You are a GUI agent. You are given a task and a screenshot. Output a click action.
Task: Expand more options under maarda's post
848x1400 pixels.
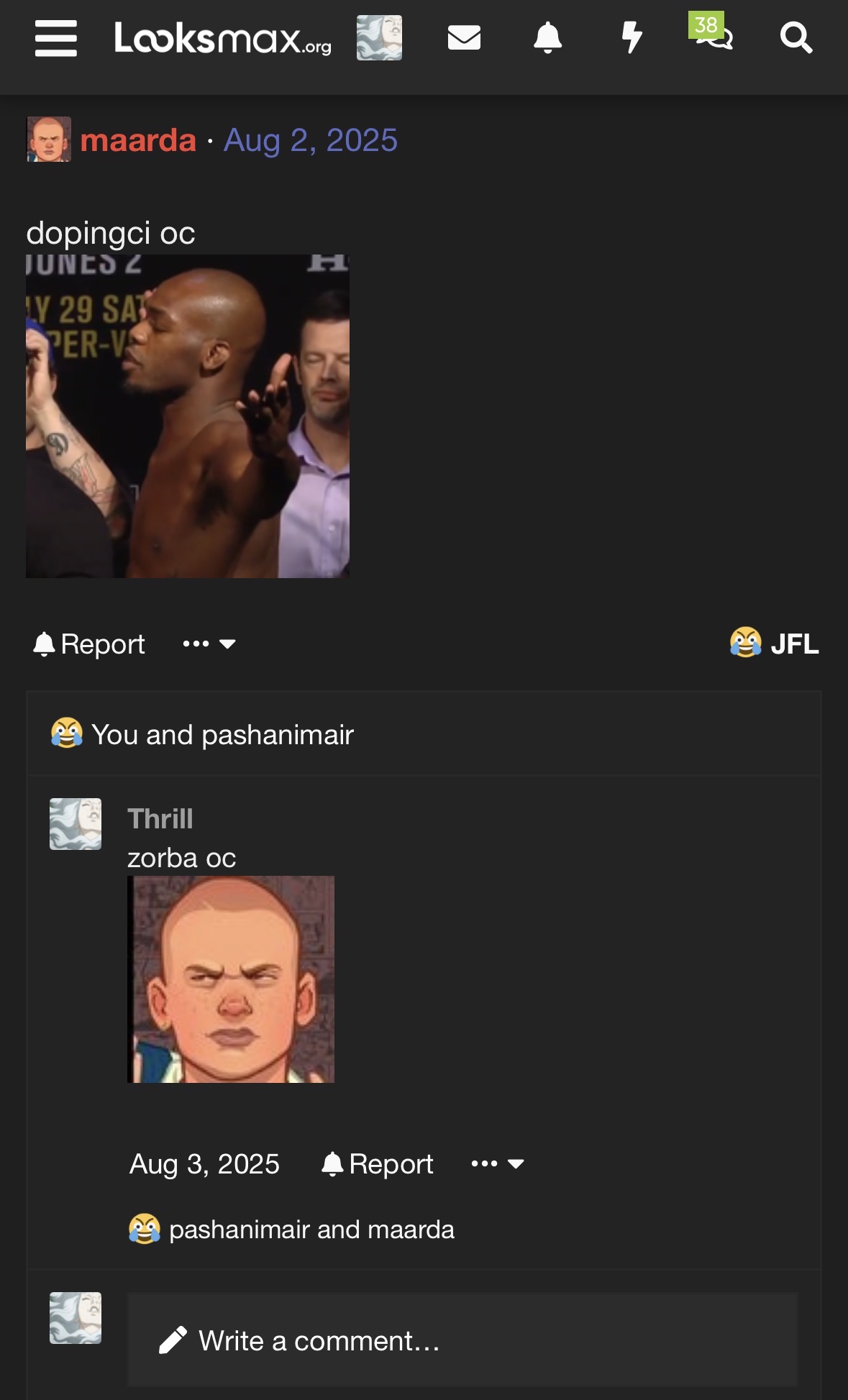click(x=209, y=644)
